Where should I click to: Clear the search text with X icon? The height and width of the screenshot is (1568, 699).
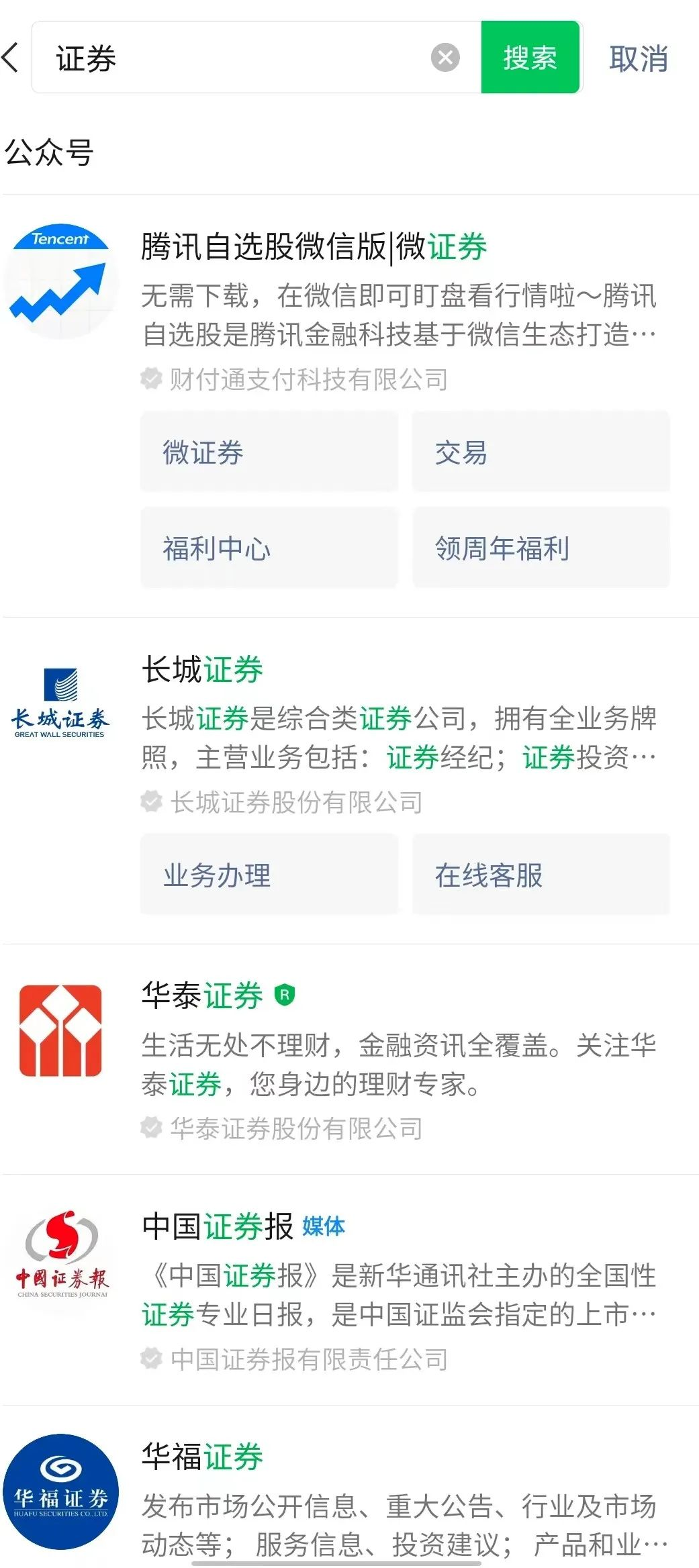pos(445,58)
